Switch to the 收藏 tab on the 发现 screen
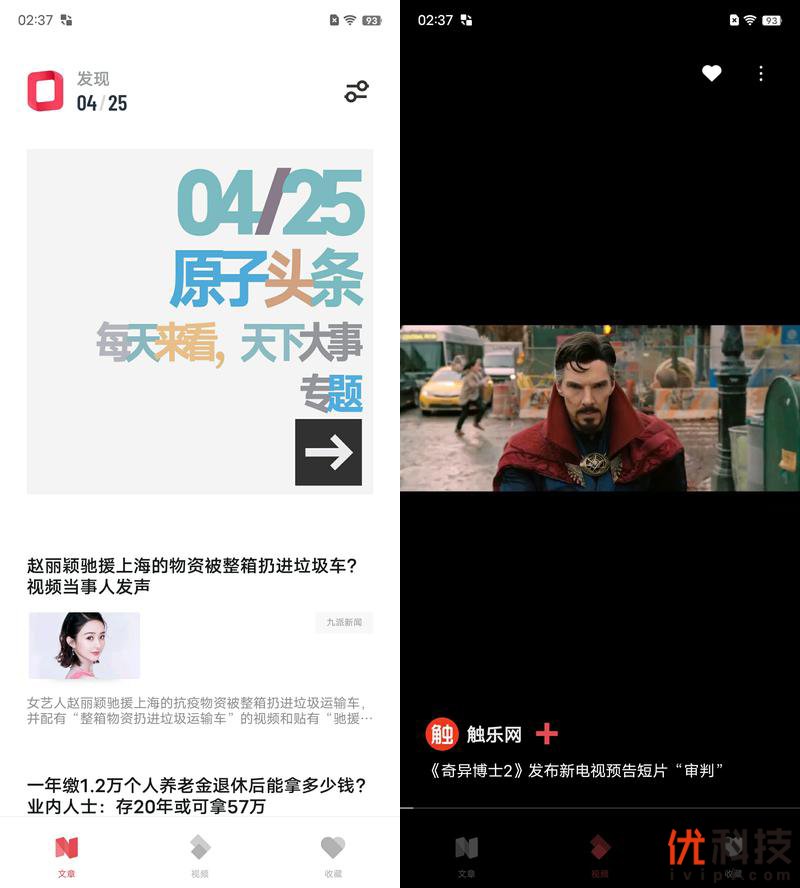The width and height of the screenshot is (800, 888). coord(333,855)
